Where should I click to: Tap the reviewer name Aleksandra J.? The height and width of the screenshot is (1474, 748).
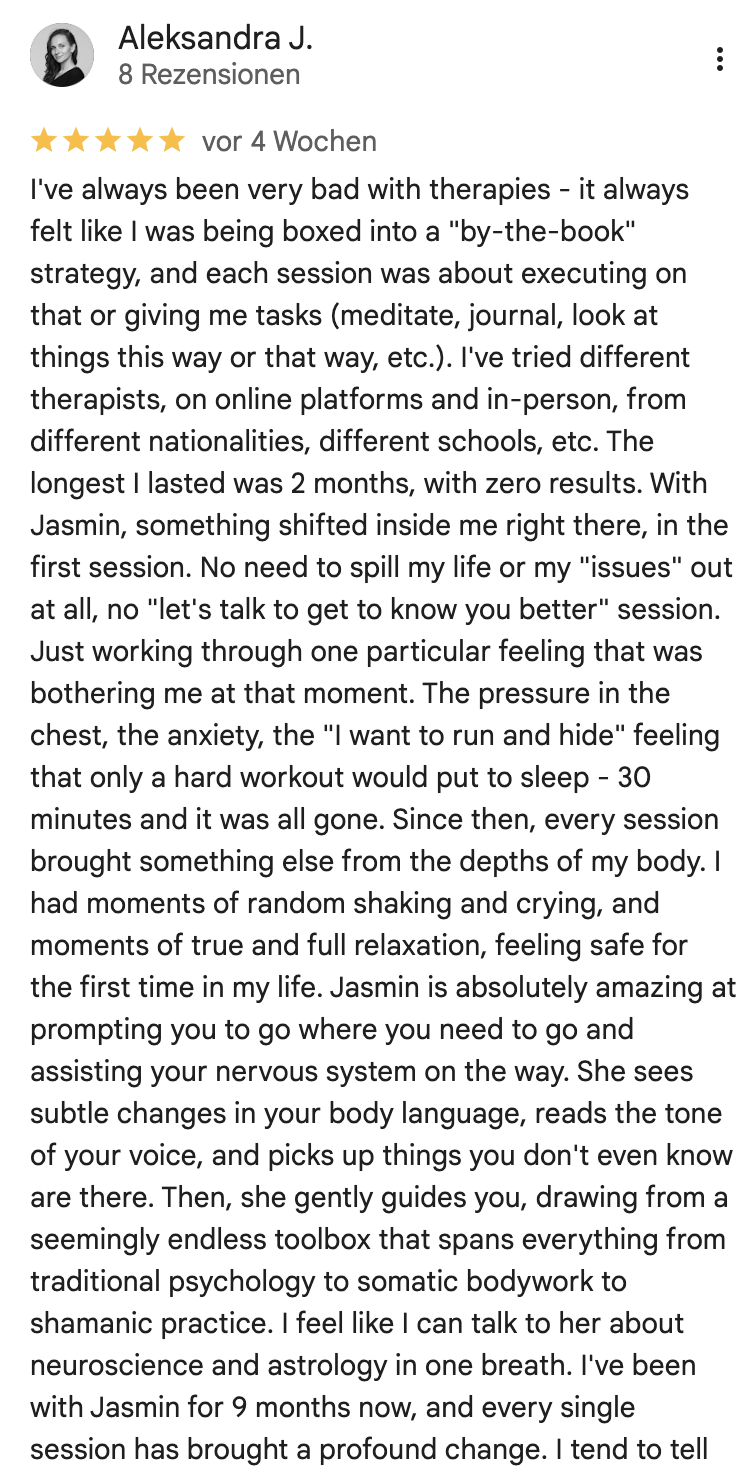(x=216, y=39)
